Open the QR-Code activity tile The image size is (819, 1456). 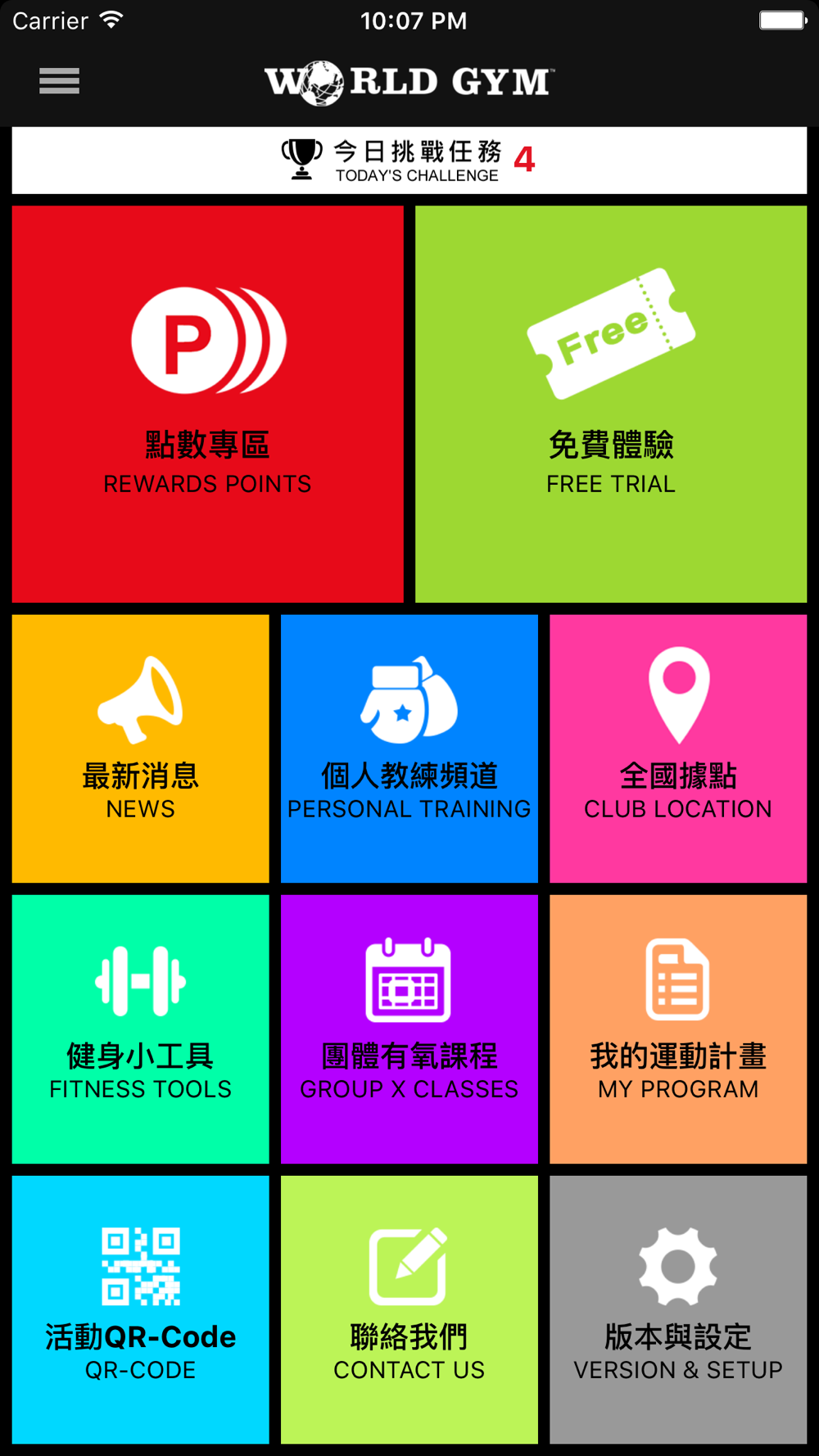coord(141,1309)
